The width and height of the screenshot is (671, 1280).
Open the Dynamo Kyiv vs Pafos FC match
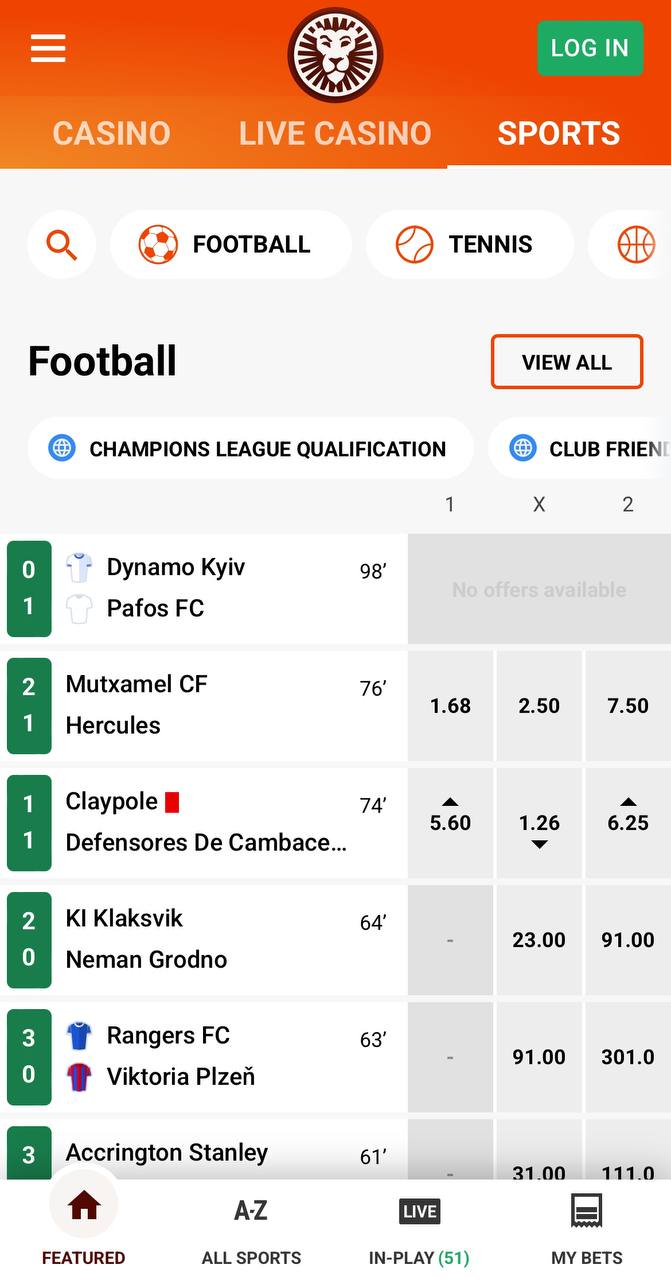(x=205, y=588)
